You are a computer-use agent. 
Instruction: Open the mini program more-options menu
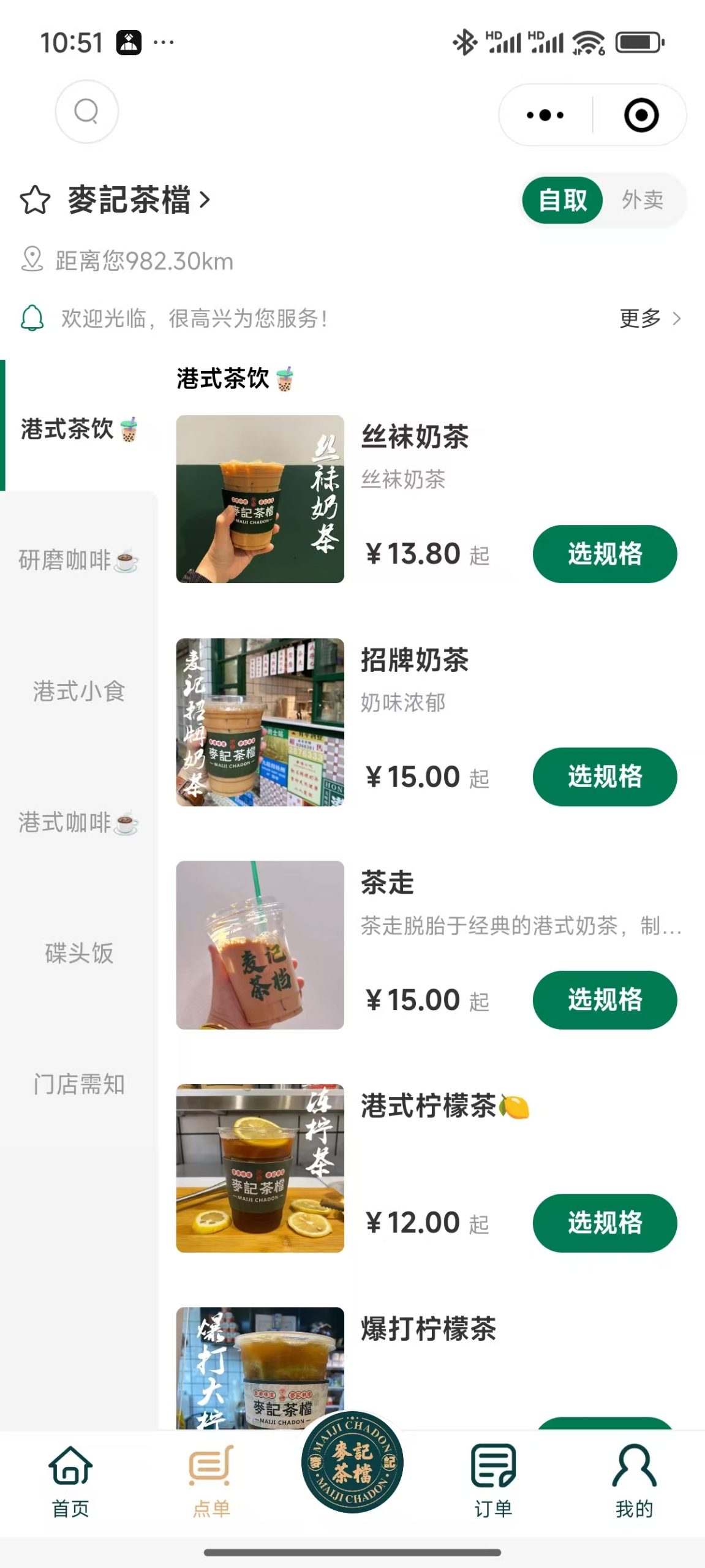point(545,115)
